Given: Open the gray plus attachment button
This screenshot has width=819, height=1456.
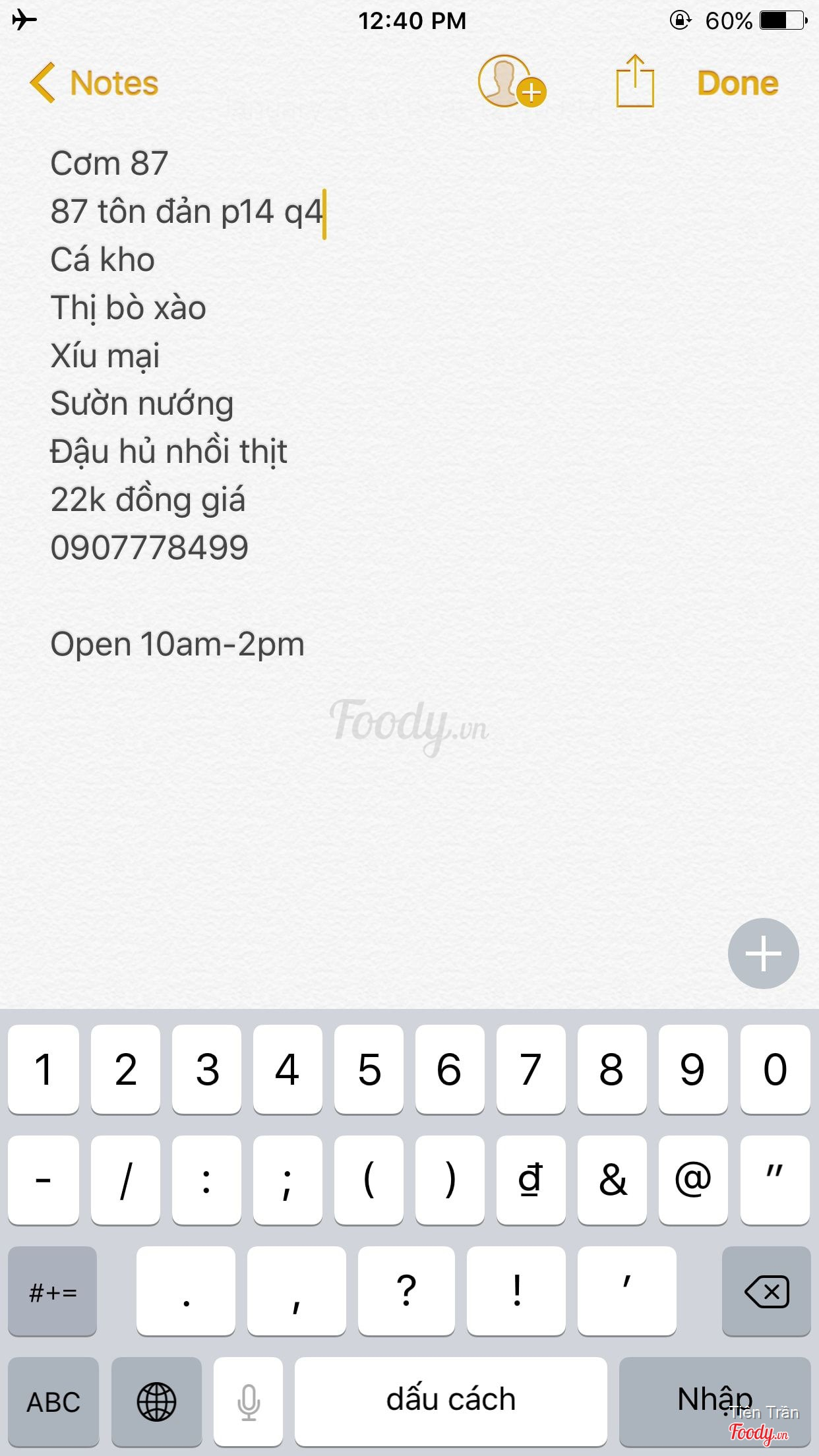Looking at the screenshot, I should point(763,953).
